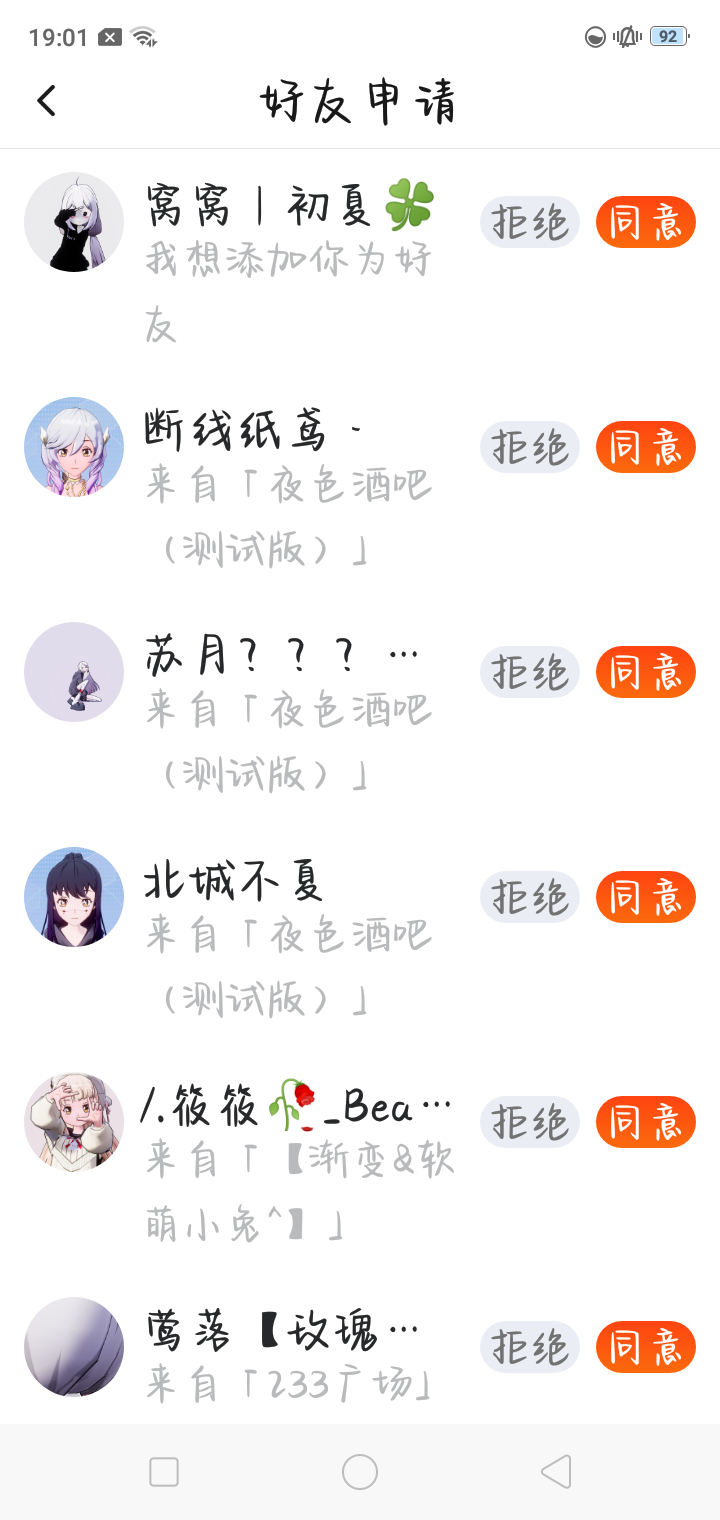Tap 拒绝 next to 北城不夏
Image resolution: width=720 pixels, height=1520 pixels.
click(x=530, y=897)
